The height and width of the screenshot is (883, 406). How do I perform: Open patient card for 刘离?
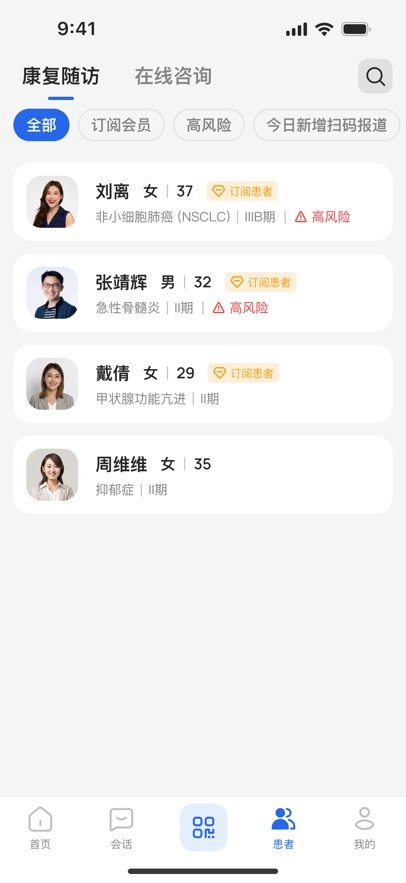point(203,202)
